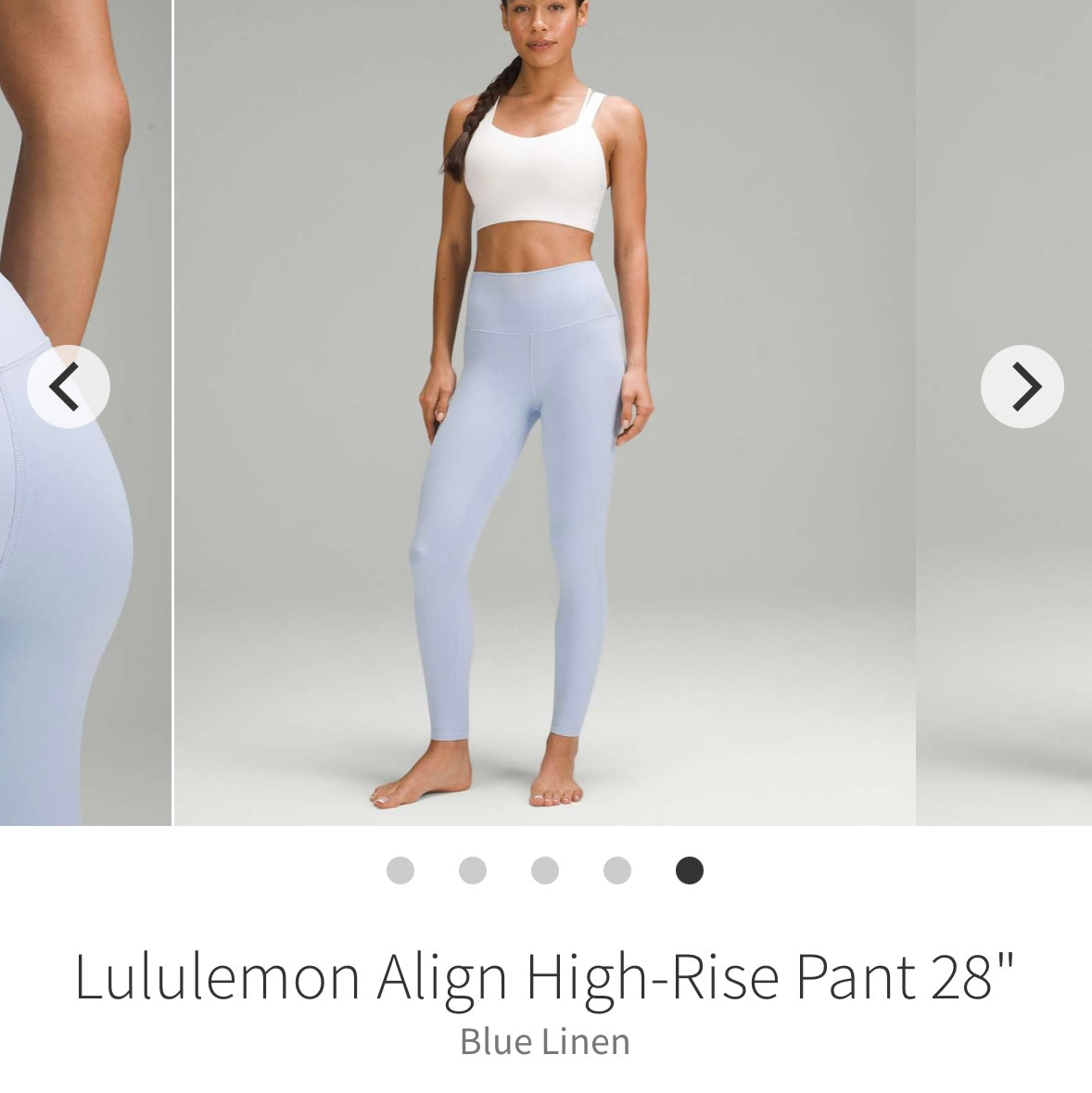Select the third carousel dot
Image resolution: width=1092 pixels, height=1093 pixels.
(545, 871)
